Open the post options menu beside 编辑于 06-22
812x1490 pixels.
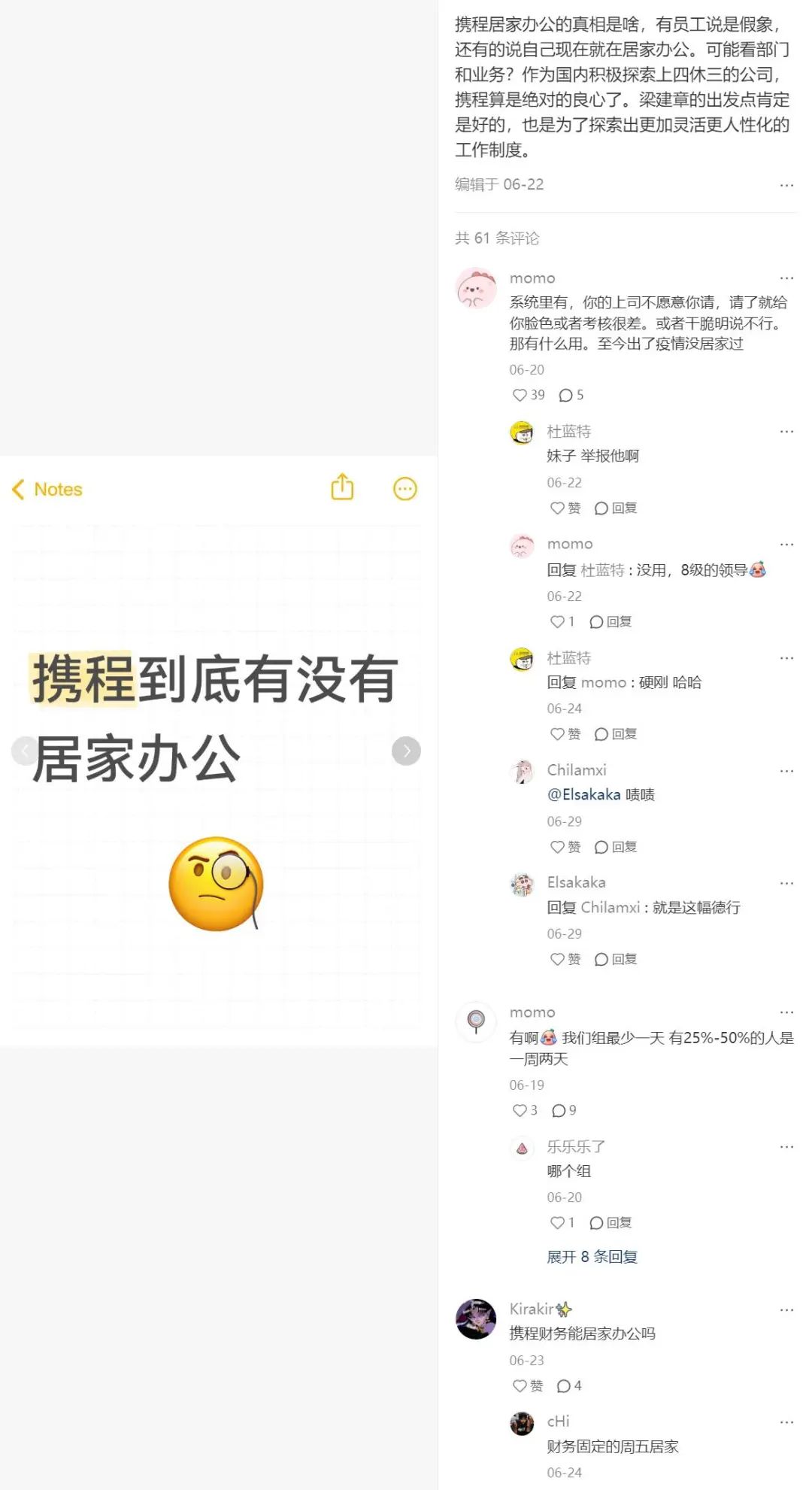point(786,185)
